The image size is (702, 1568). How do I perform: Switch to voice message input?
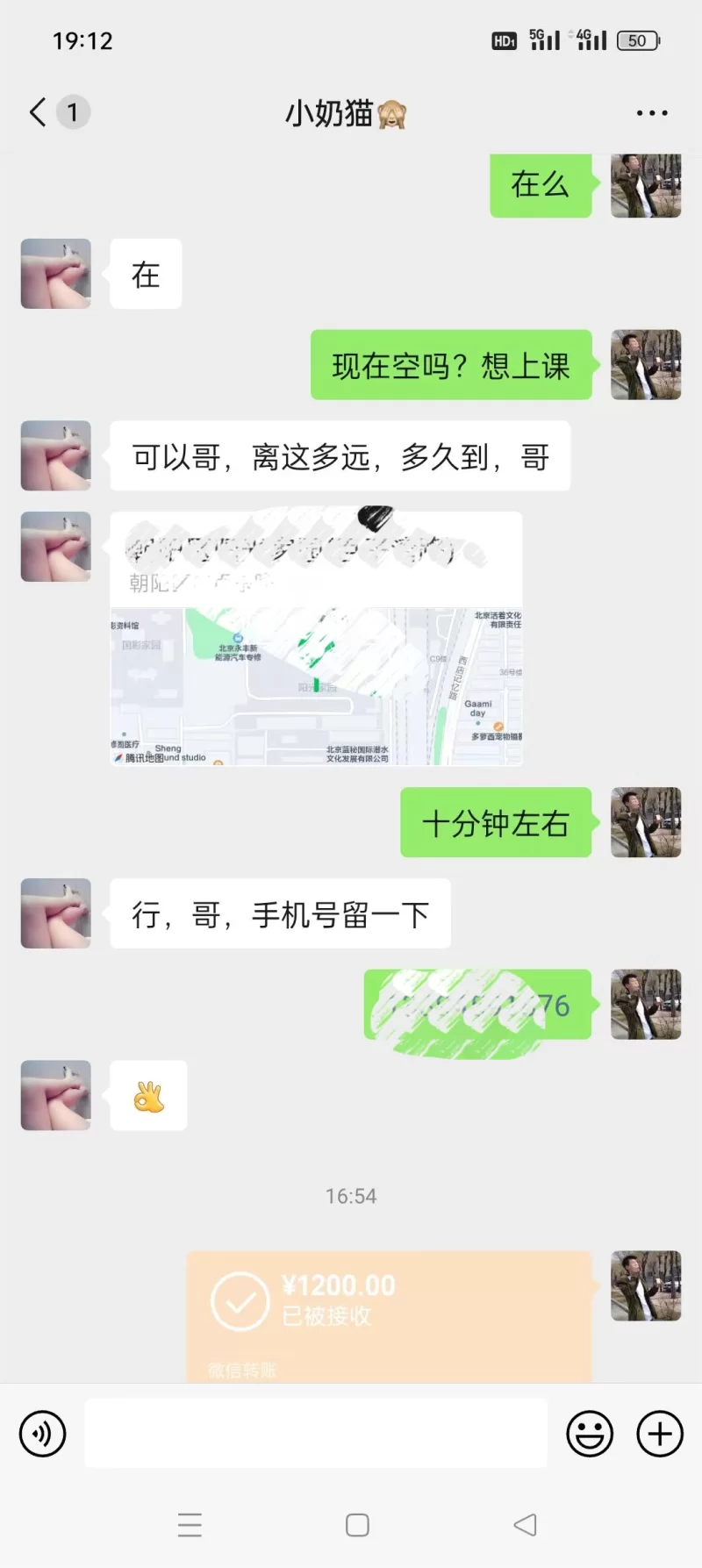42,1433
